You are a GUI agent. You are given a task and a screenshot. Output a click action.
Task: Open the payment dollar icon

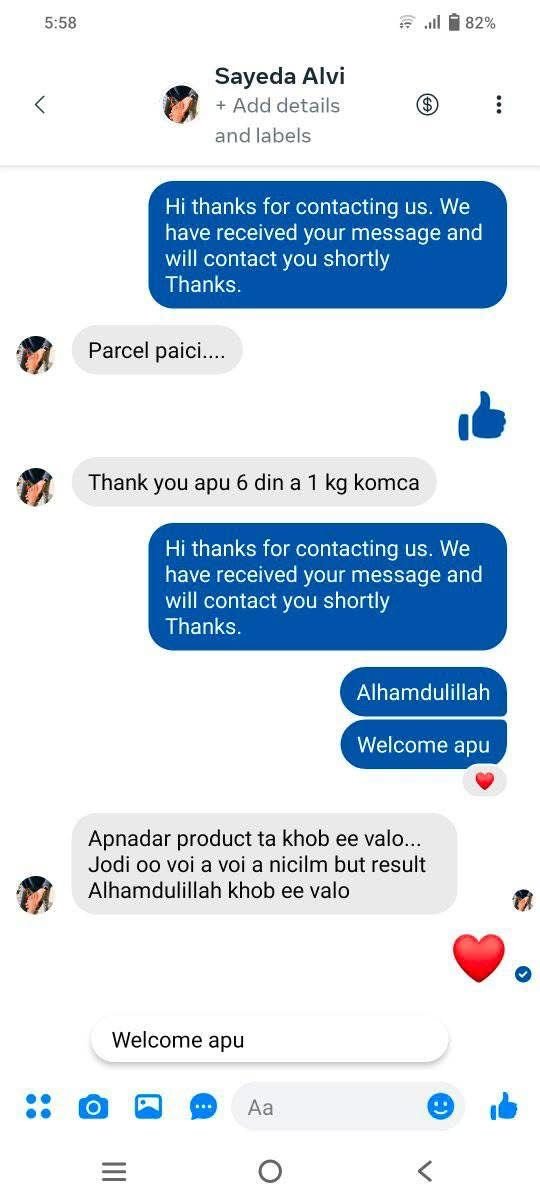point(427,104)
